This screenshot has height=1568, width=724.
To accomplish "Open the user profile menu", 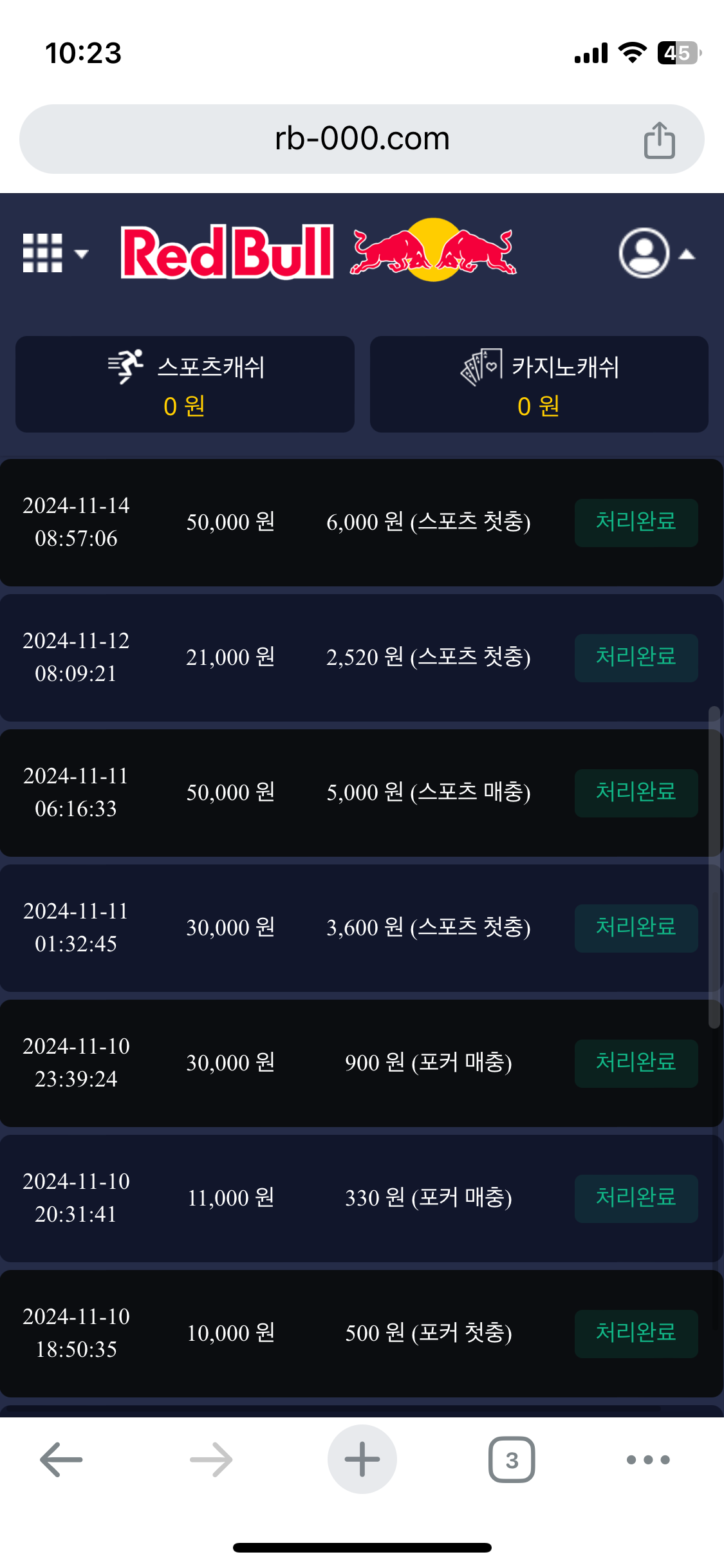I will click(656, 253).
